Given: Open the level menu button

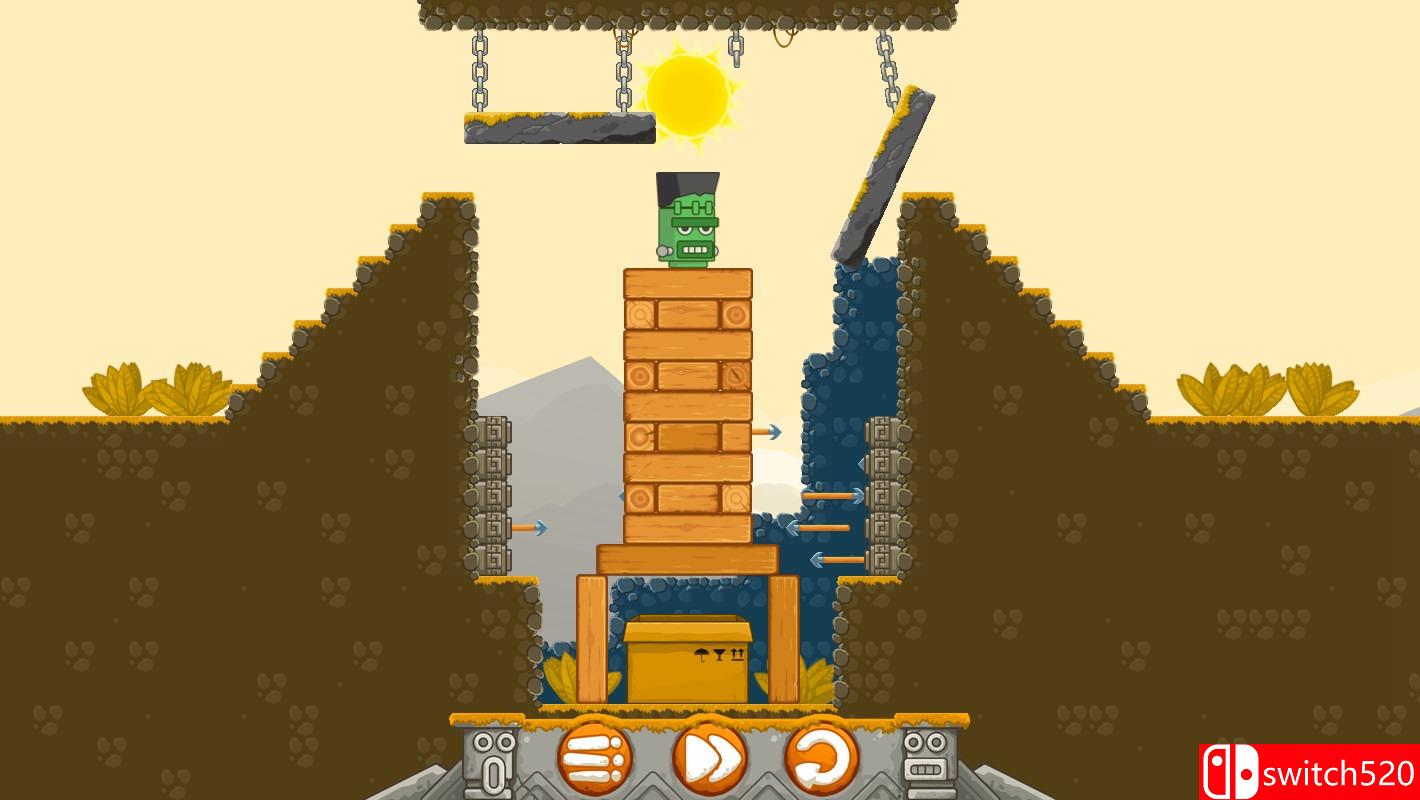Looking at the screenshot, I should 594,759.
